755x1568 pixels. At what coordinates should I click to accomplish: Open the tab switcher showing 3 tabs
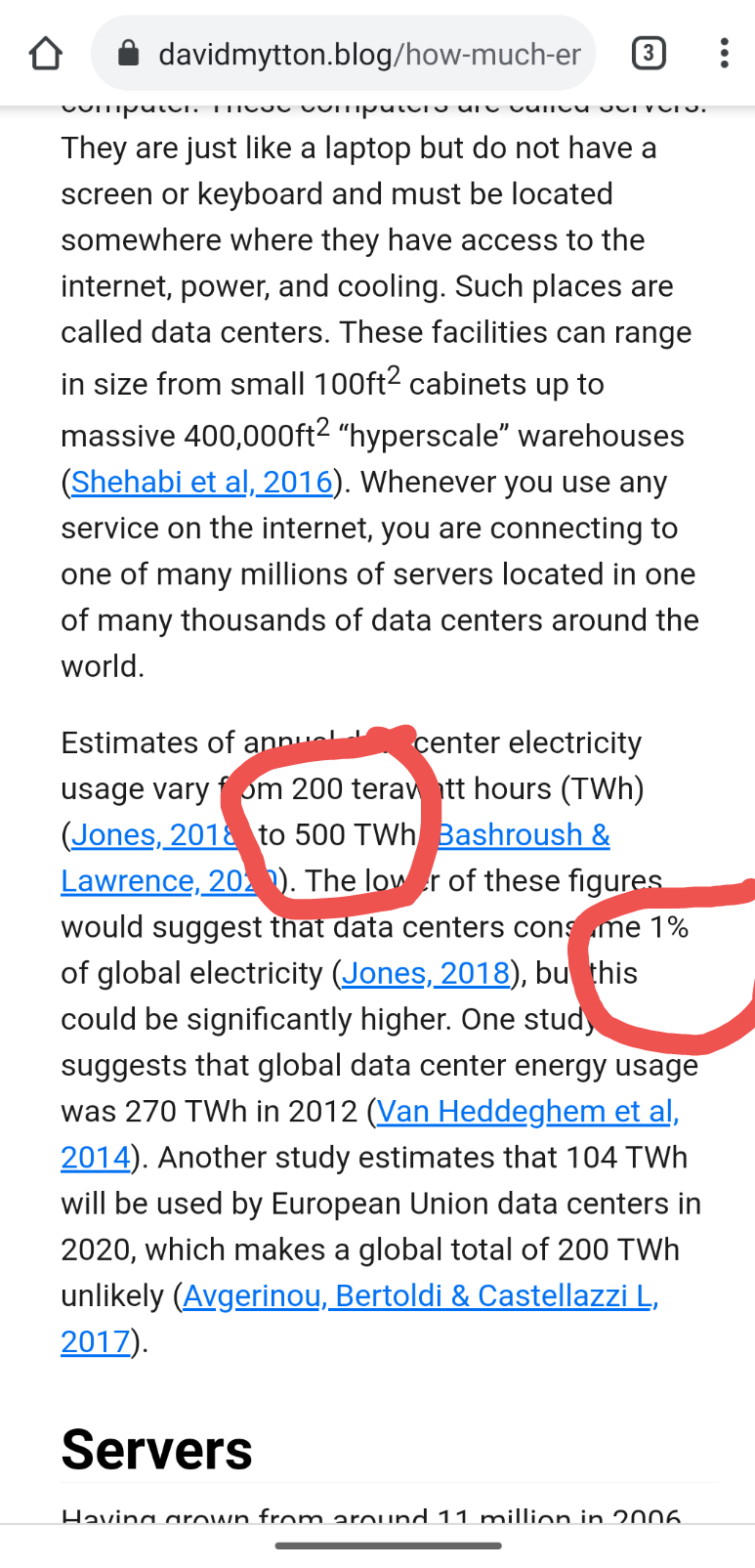(x=649, y=53)
